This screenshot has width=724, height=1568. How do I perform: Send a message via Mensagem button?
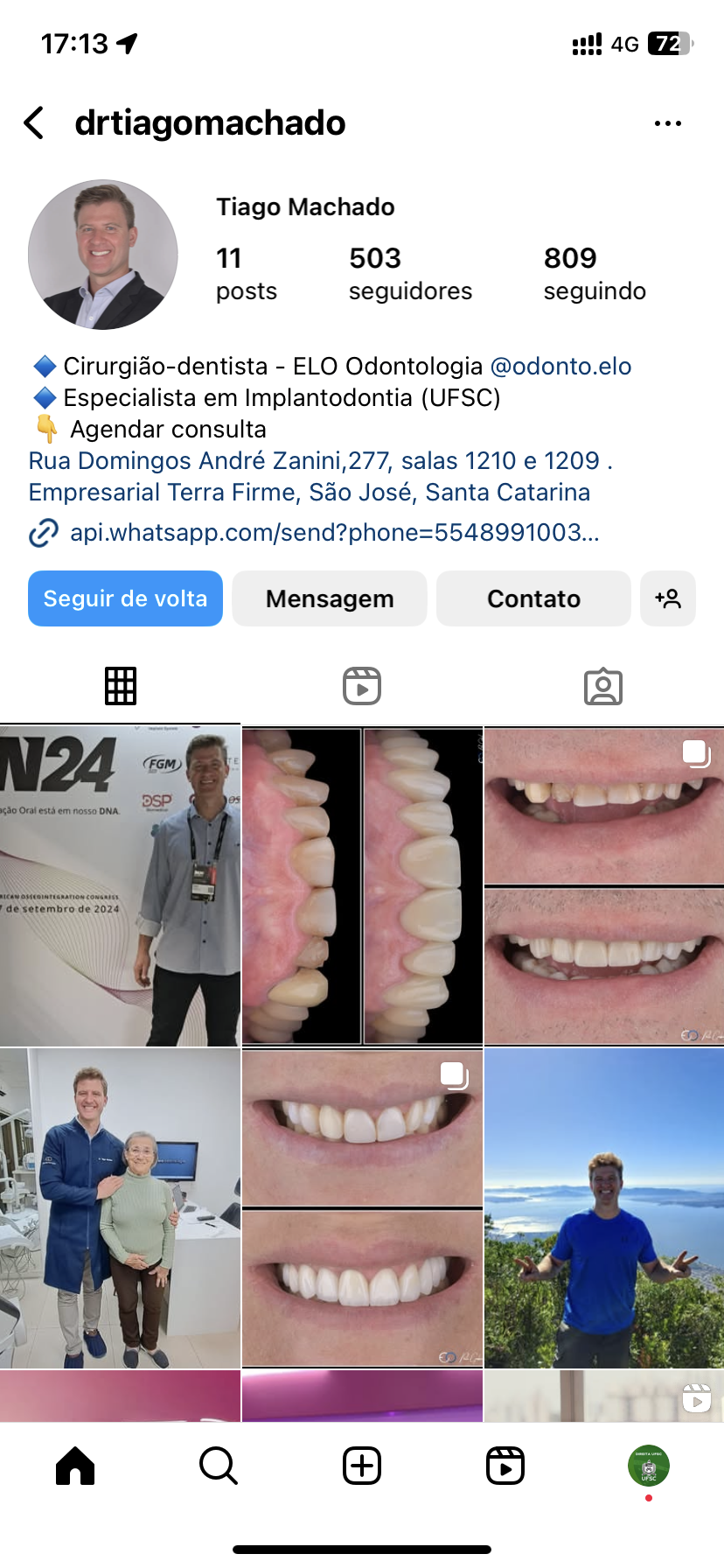(x=330, y=598)
